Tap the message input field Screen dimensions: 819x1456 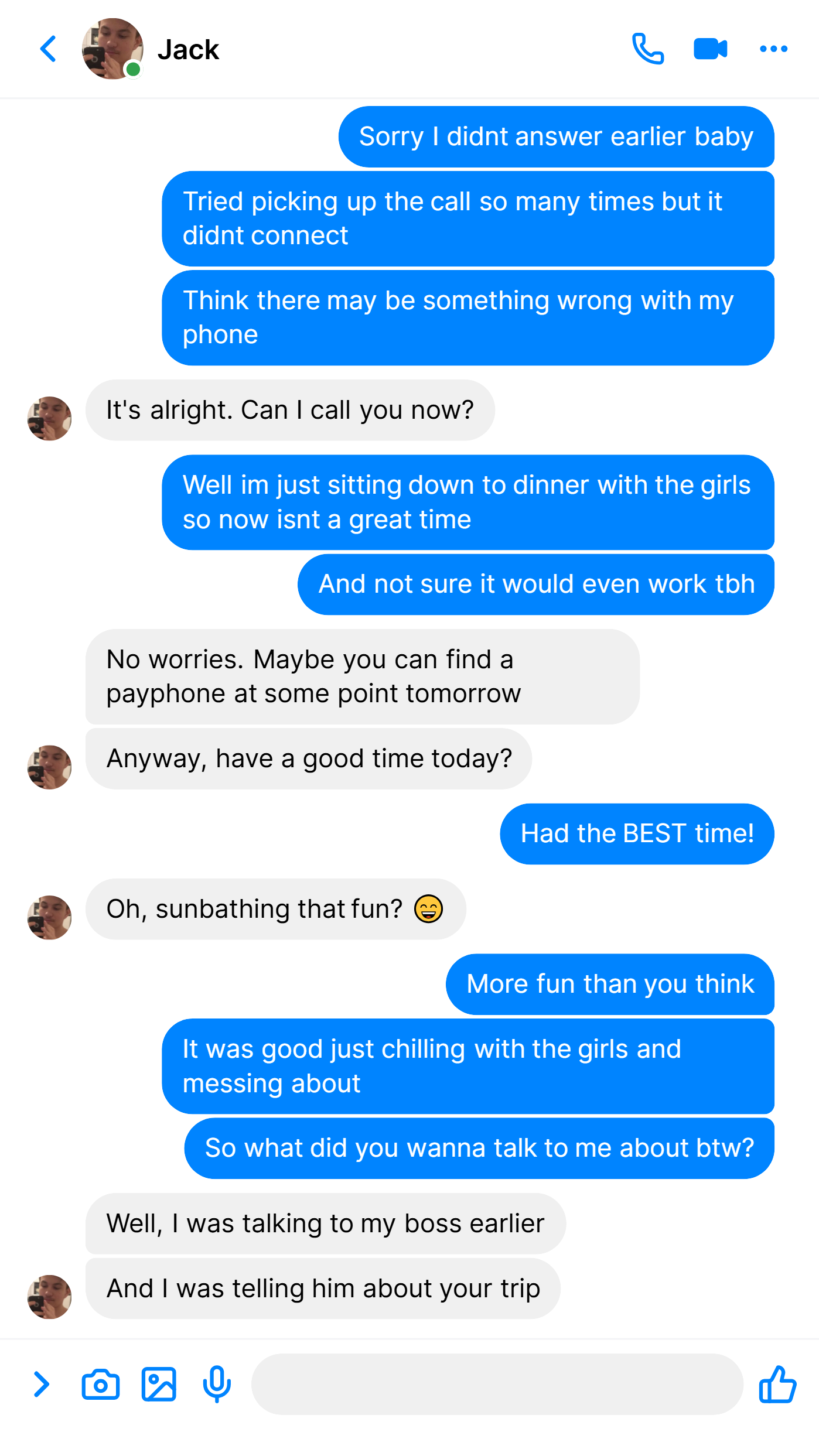pos(497,1385)
